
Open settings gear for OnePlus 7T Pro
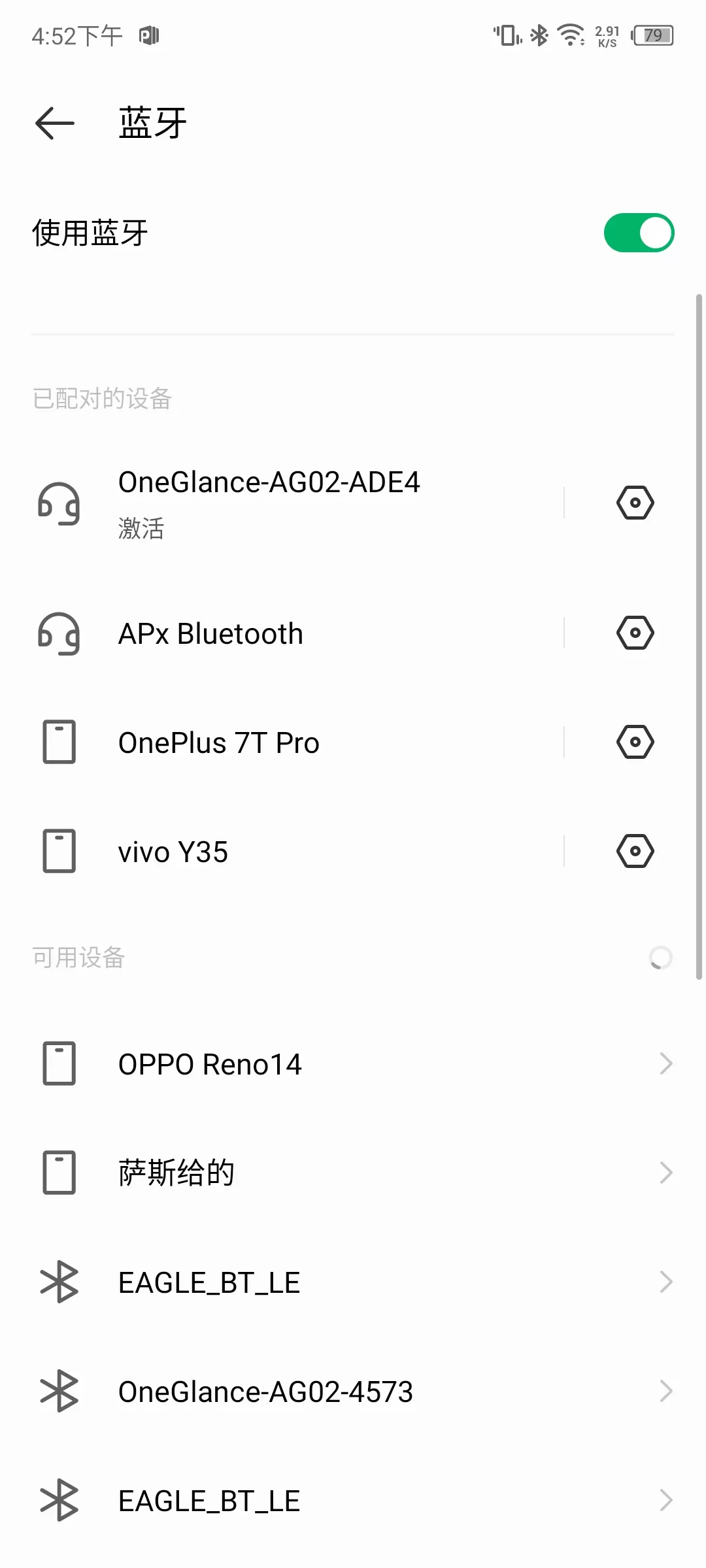(635, 742)
